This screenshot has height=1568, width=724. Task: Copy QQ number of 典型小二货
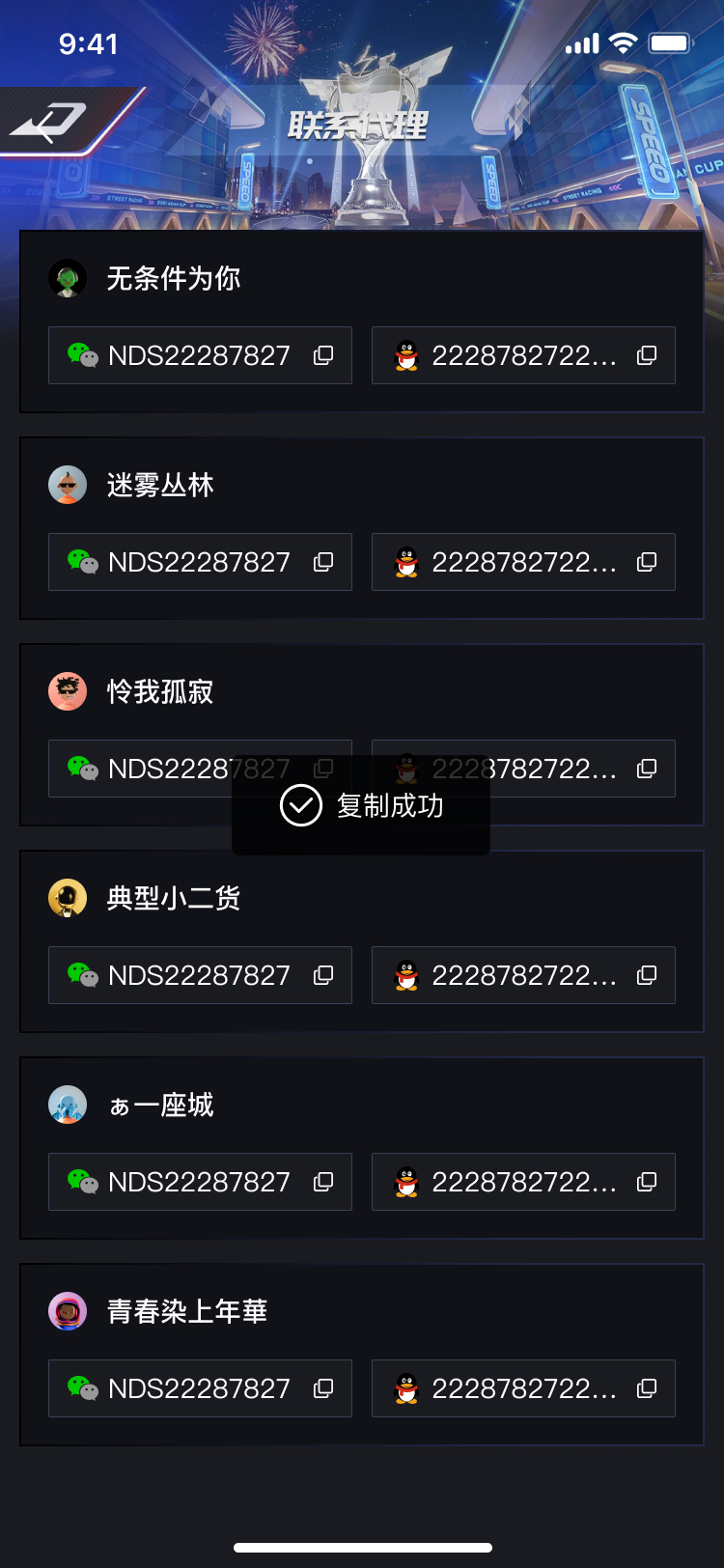click(647, 975)
